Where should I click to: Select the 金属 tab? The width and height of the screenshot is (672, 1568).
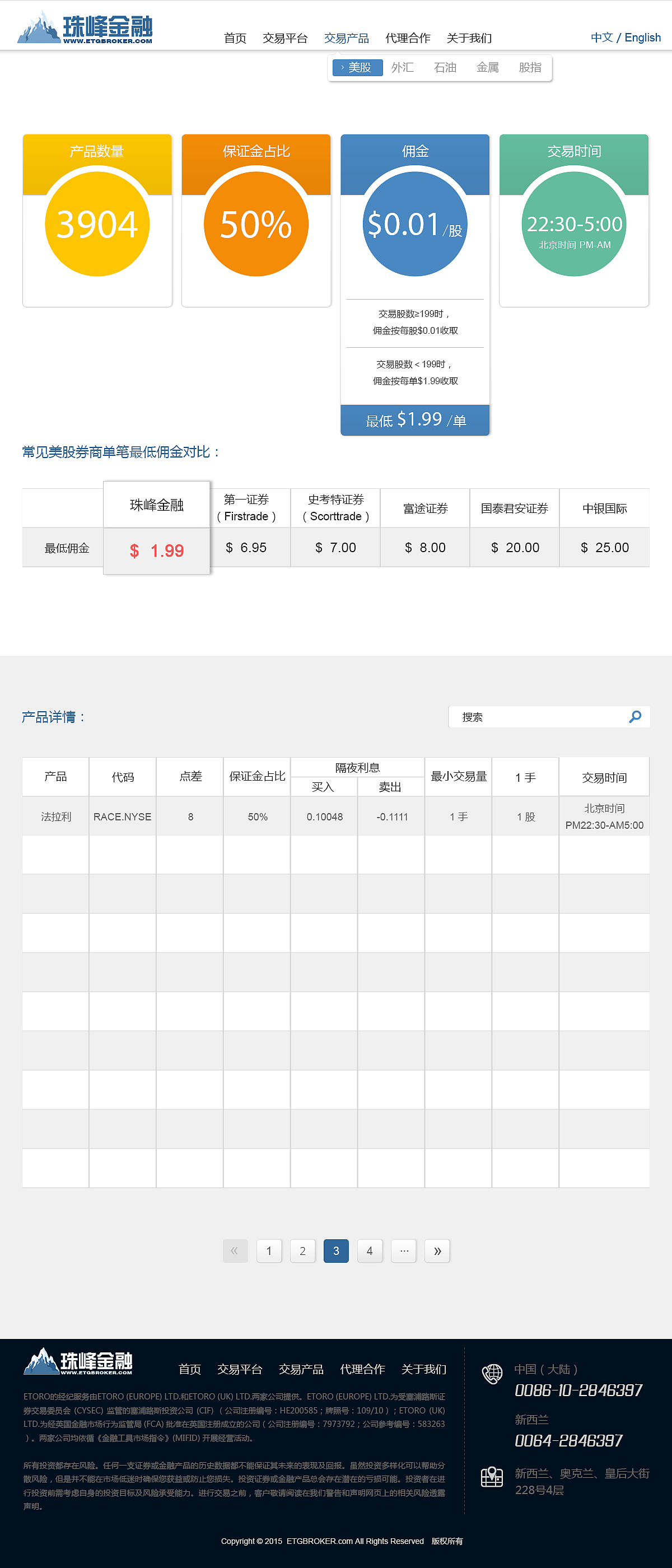point(487,68)
